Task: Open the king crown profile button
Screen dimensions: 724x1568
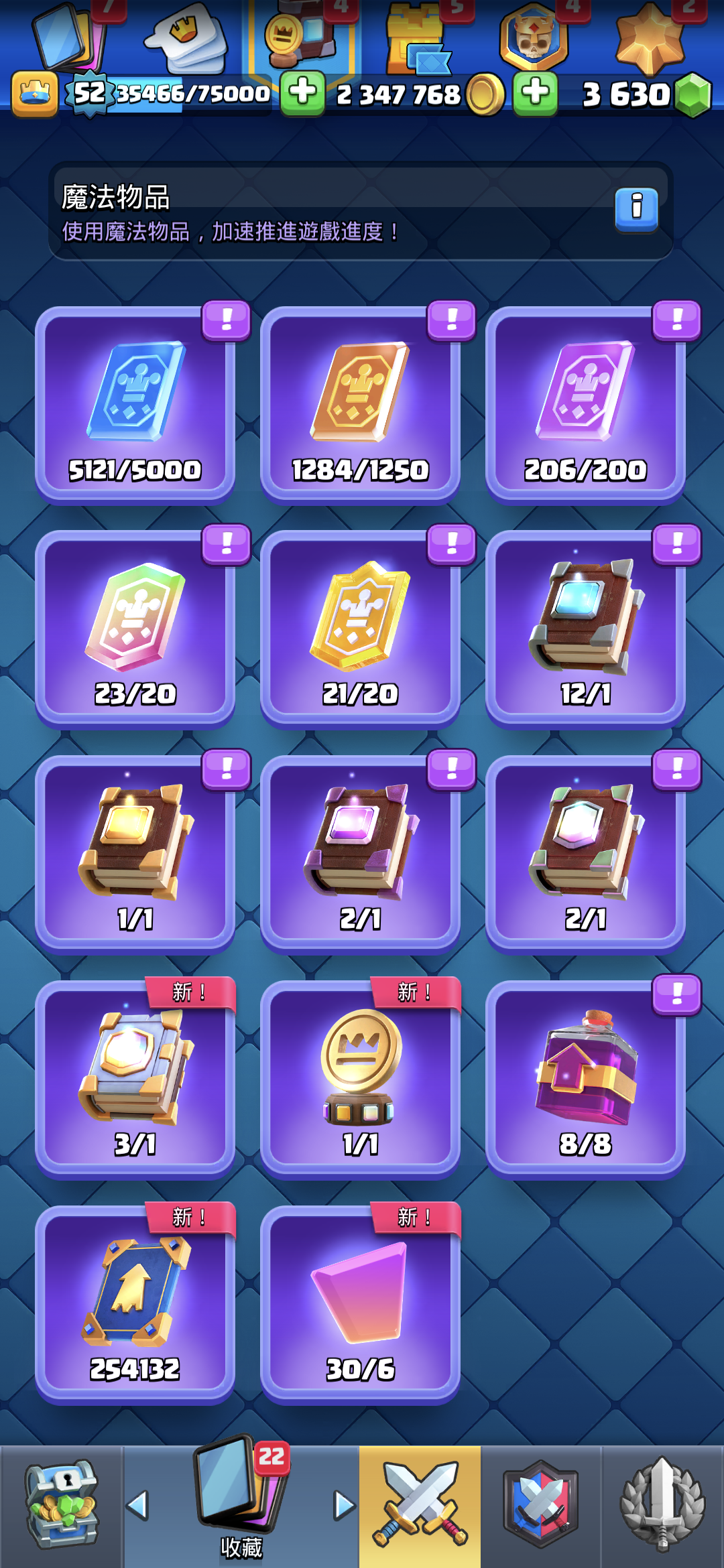Action: point(34,94)
